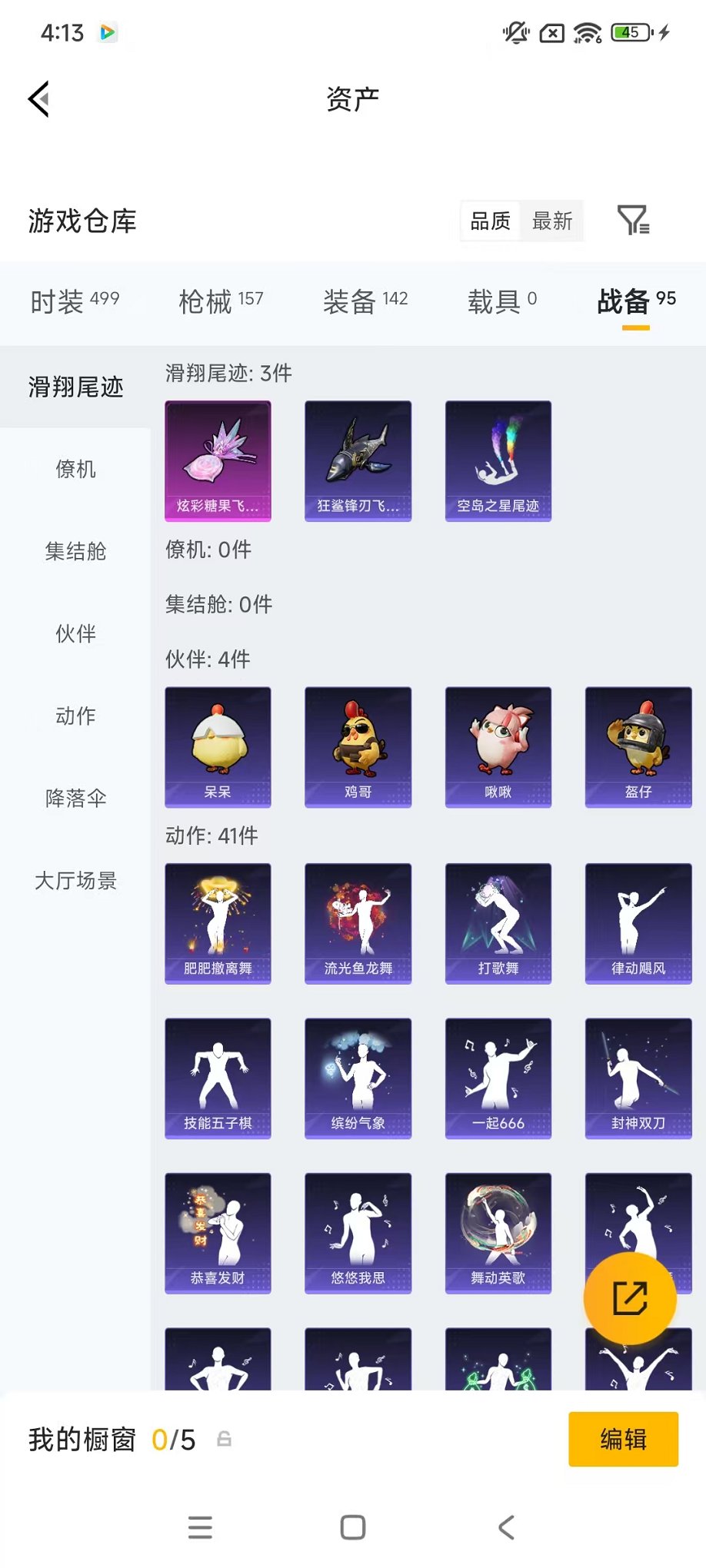The height and width of the screenshot is (1568, 706).
Task: Select the 狂鲨锋刃飞 glide trail item
Action: pos(358,460)
